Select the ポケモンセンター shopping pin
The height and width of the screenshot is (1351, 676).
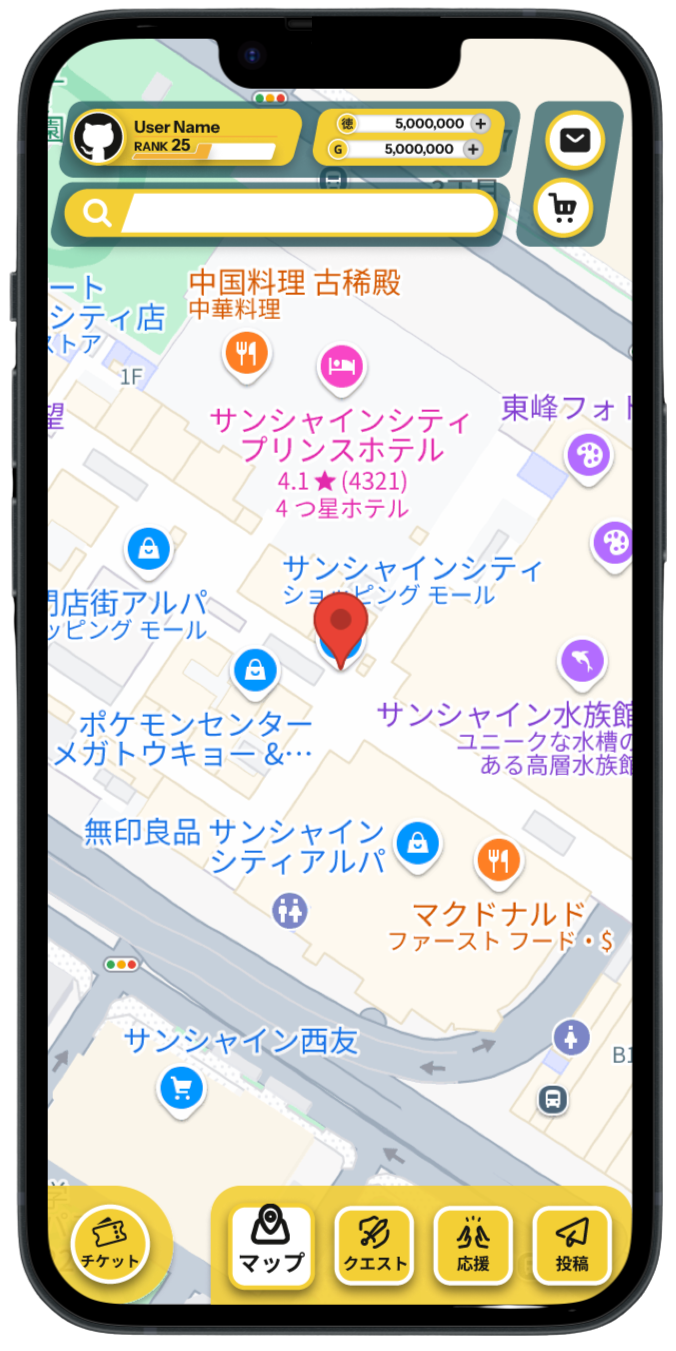[x=255, y=670]
